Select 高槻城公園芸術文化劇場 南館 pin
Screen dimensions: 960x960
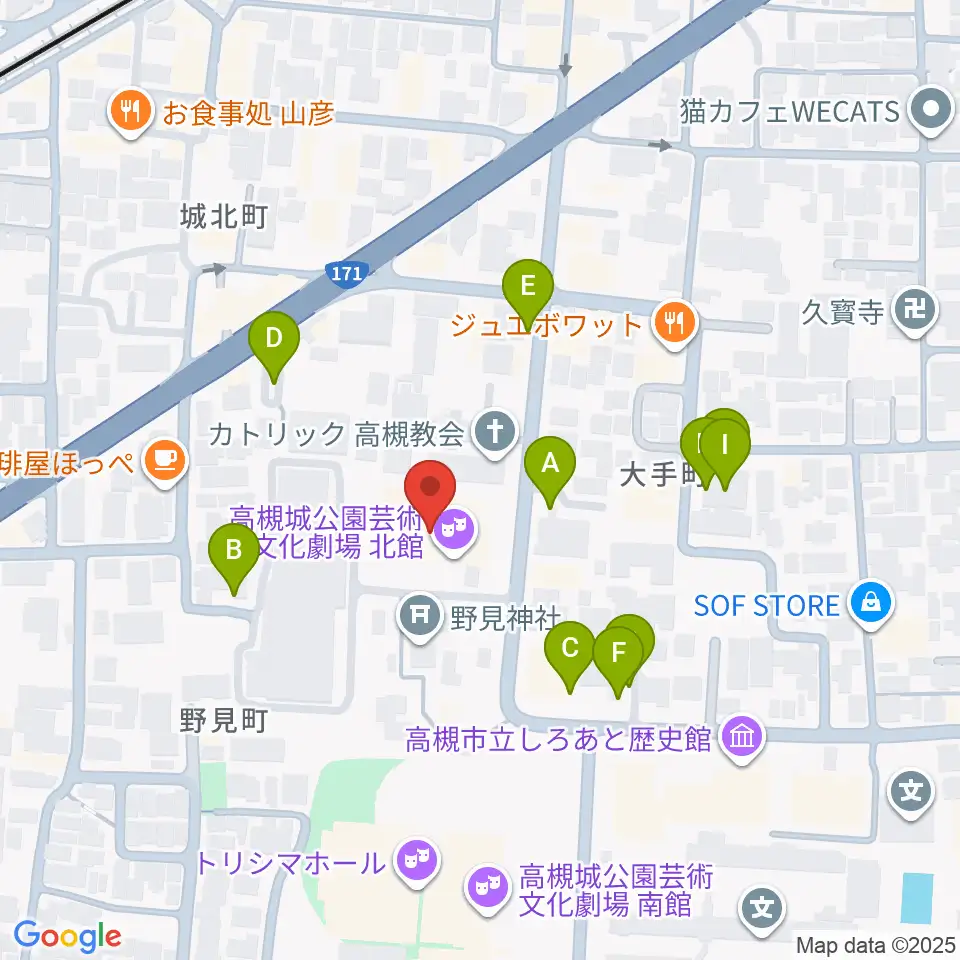pyautogui.click(x=488, y=888)
